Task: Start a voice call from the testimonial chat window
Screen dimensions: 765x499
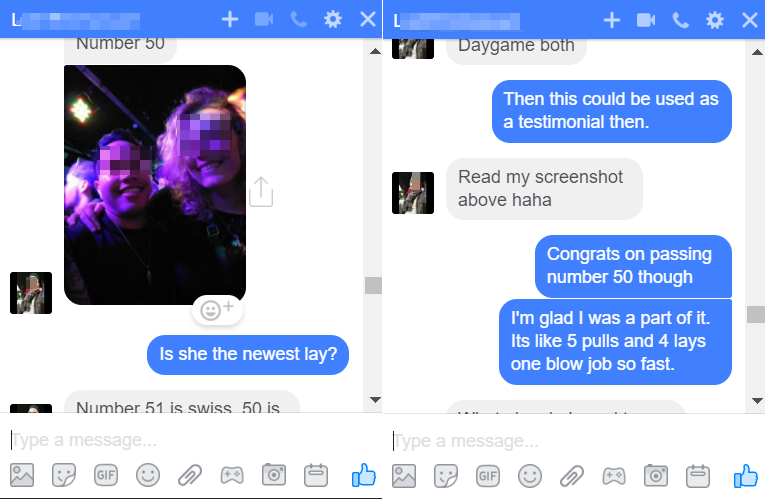Action: coord(680,19)
